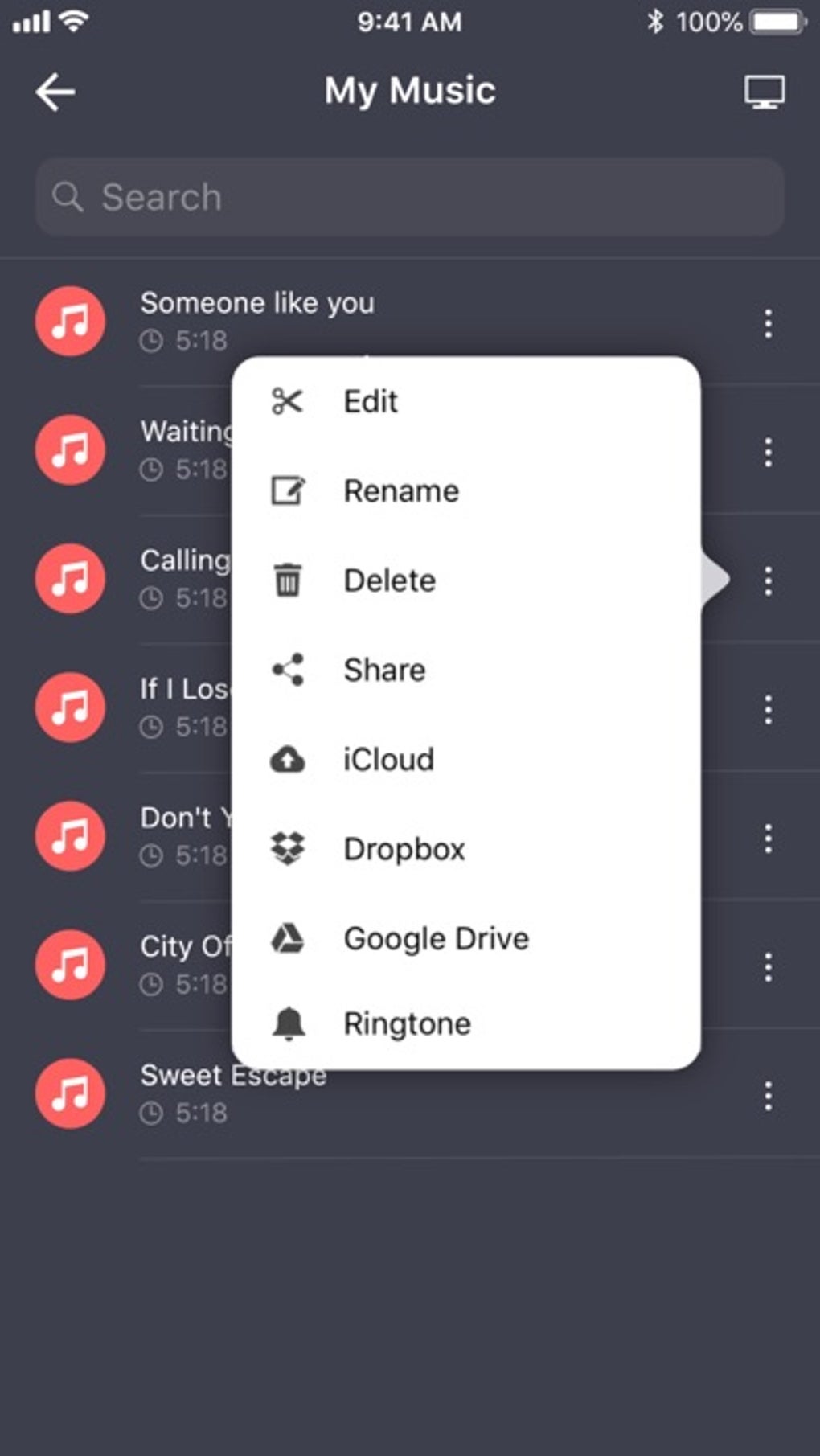Delete the selected song
This screenshot has height=1456, width=820.
(x=389, y=580)
